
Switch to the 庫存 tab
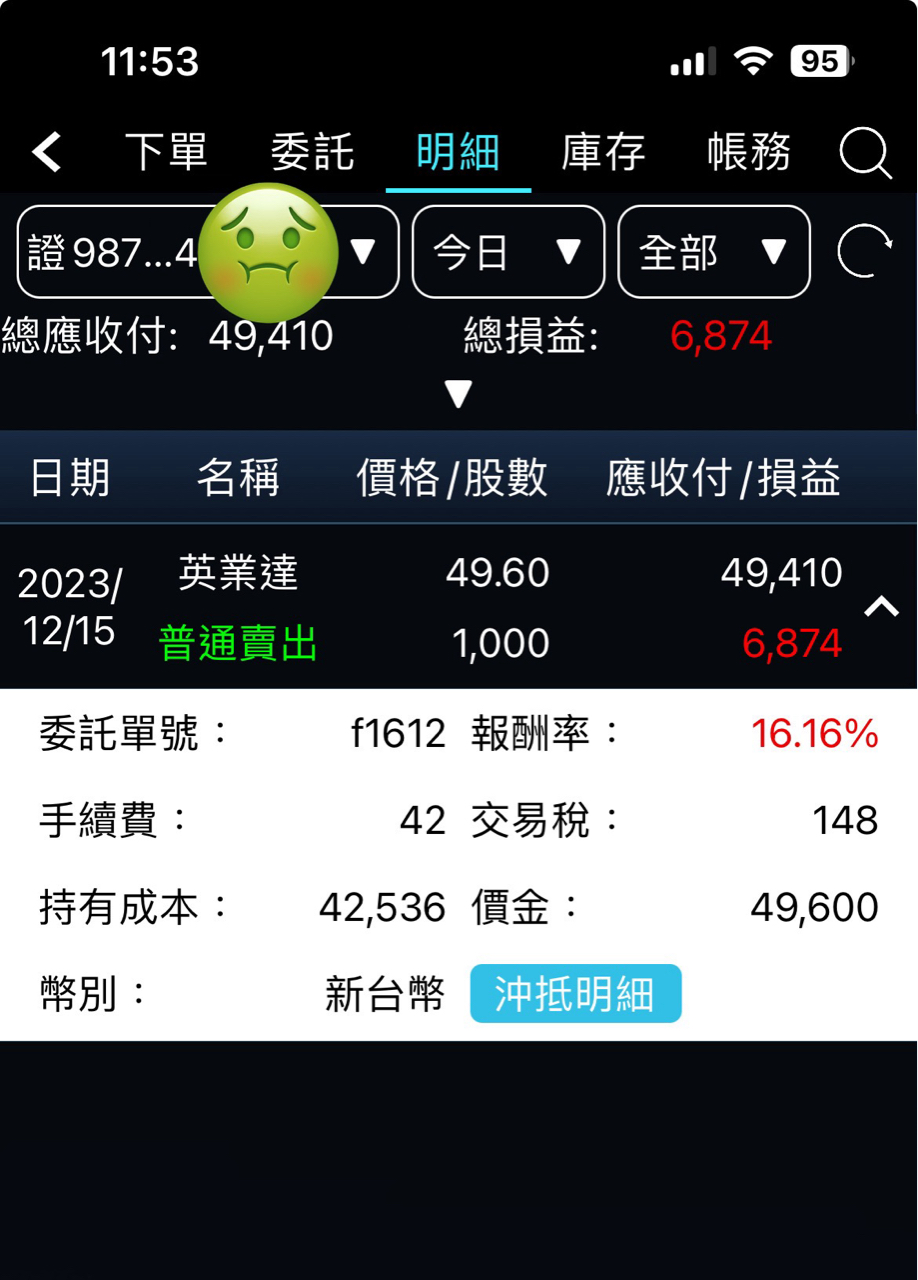(601, 150)
